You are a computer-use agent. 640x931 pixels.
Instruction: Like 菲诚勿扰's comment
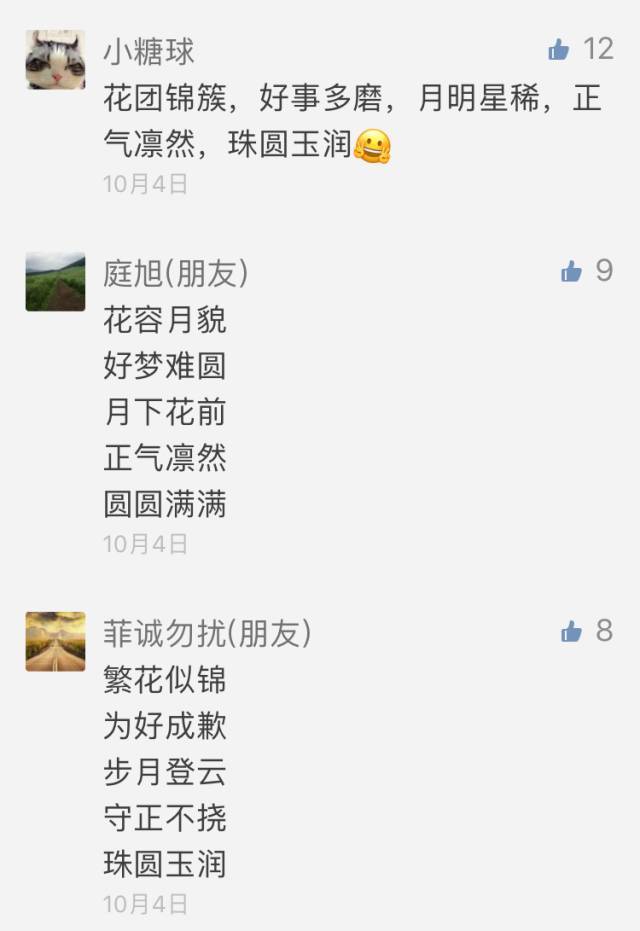pos(571,631)
